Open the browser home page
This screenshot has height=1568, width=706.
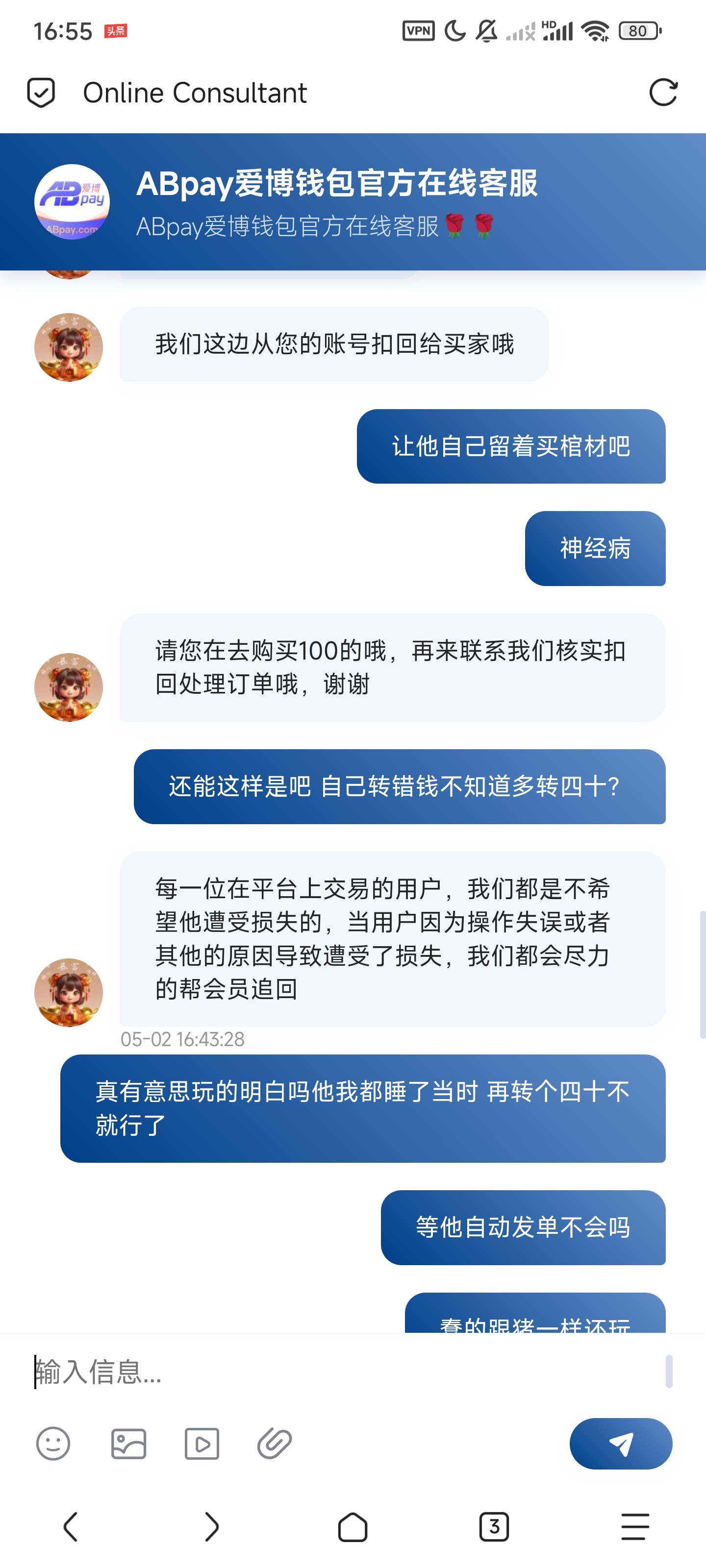pos(353,1526)
